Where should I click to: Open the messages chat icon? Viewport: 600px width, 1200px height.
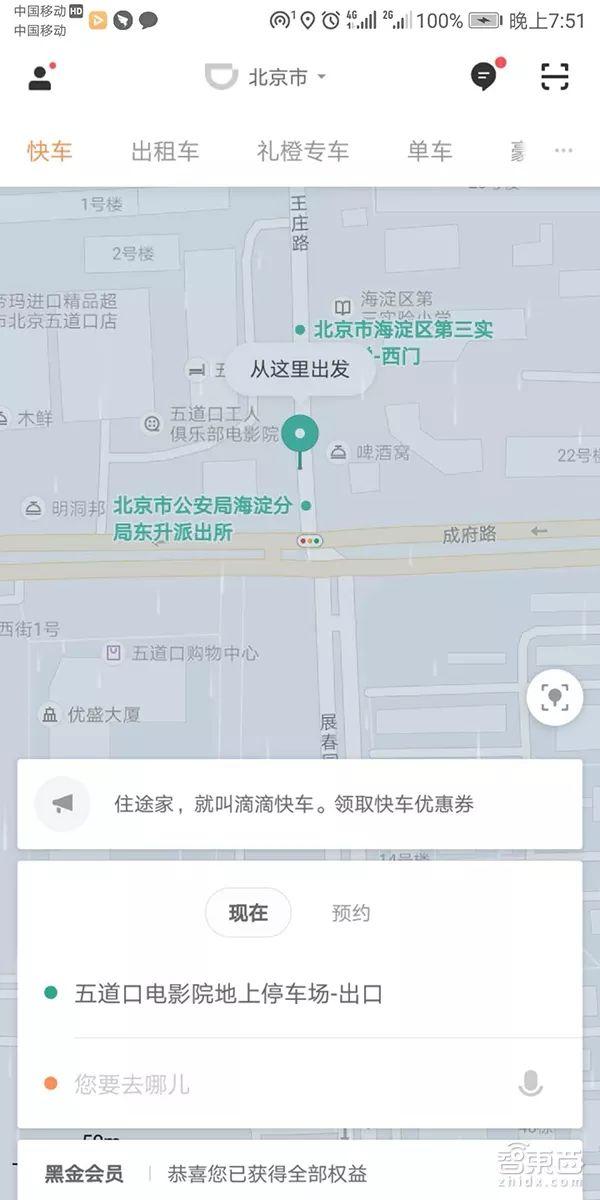click(484, 77)
